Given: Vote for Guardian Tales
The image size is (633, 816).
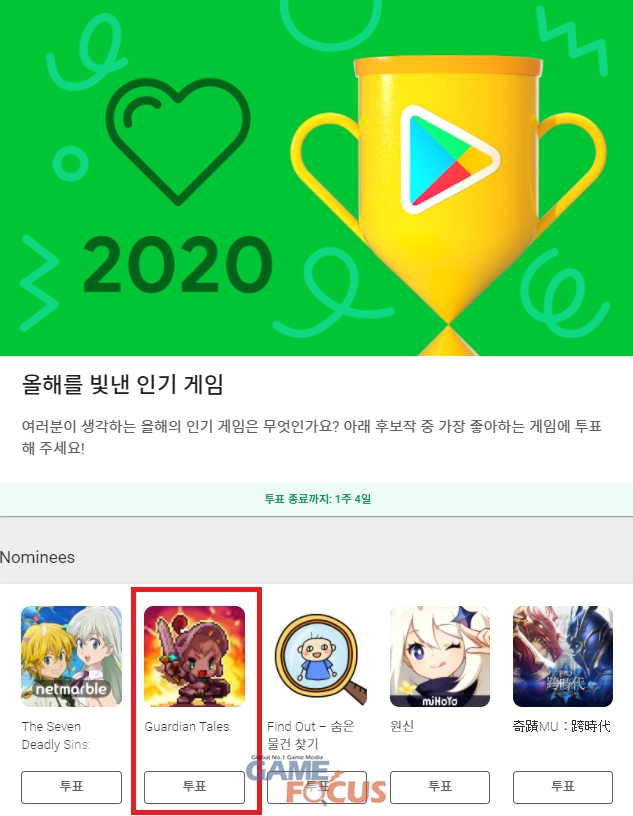Looking at the screenshot, I should click(194, 787).
